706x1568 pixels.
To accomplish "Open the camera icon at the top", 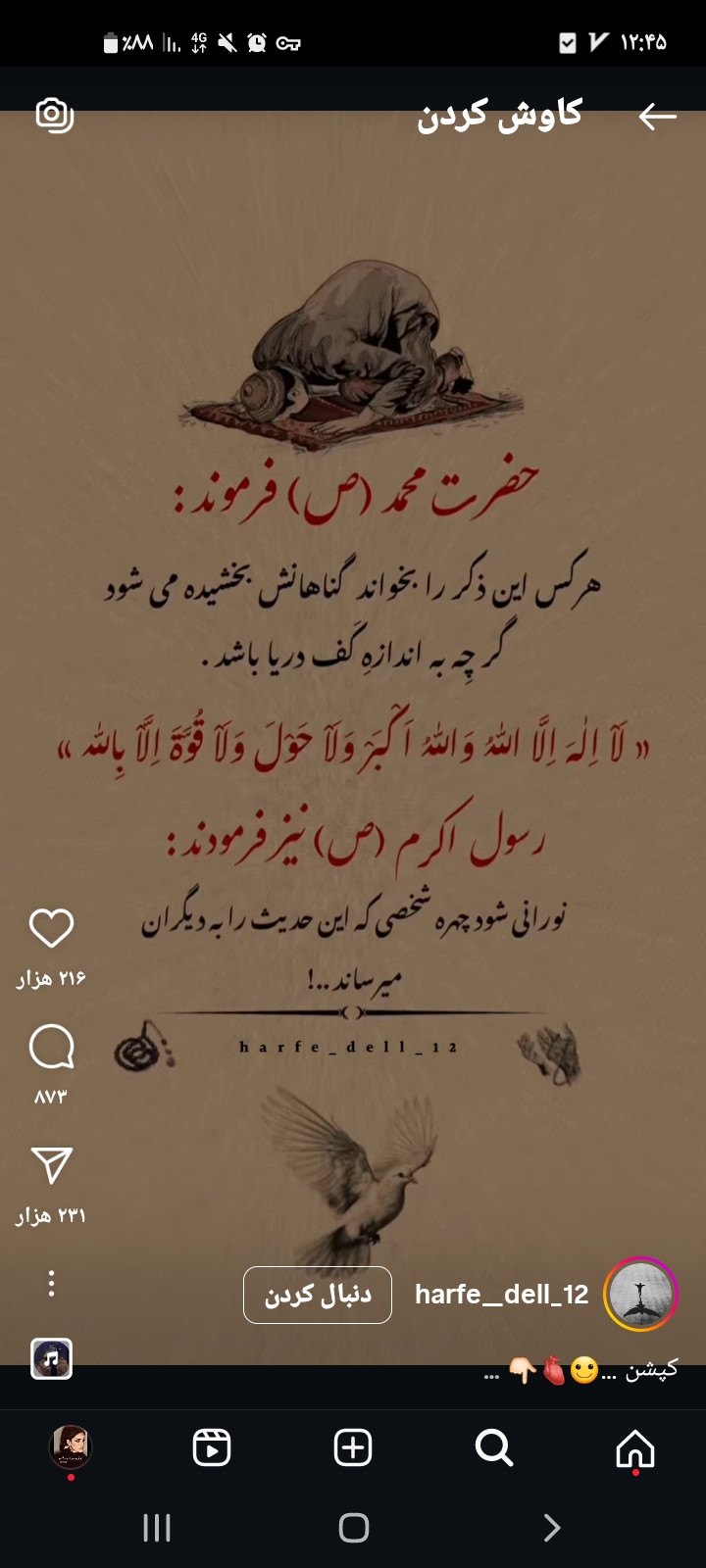I will pos(55,115).
